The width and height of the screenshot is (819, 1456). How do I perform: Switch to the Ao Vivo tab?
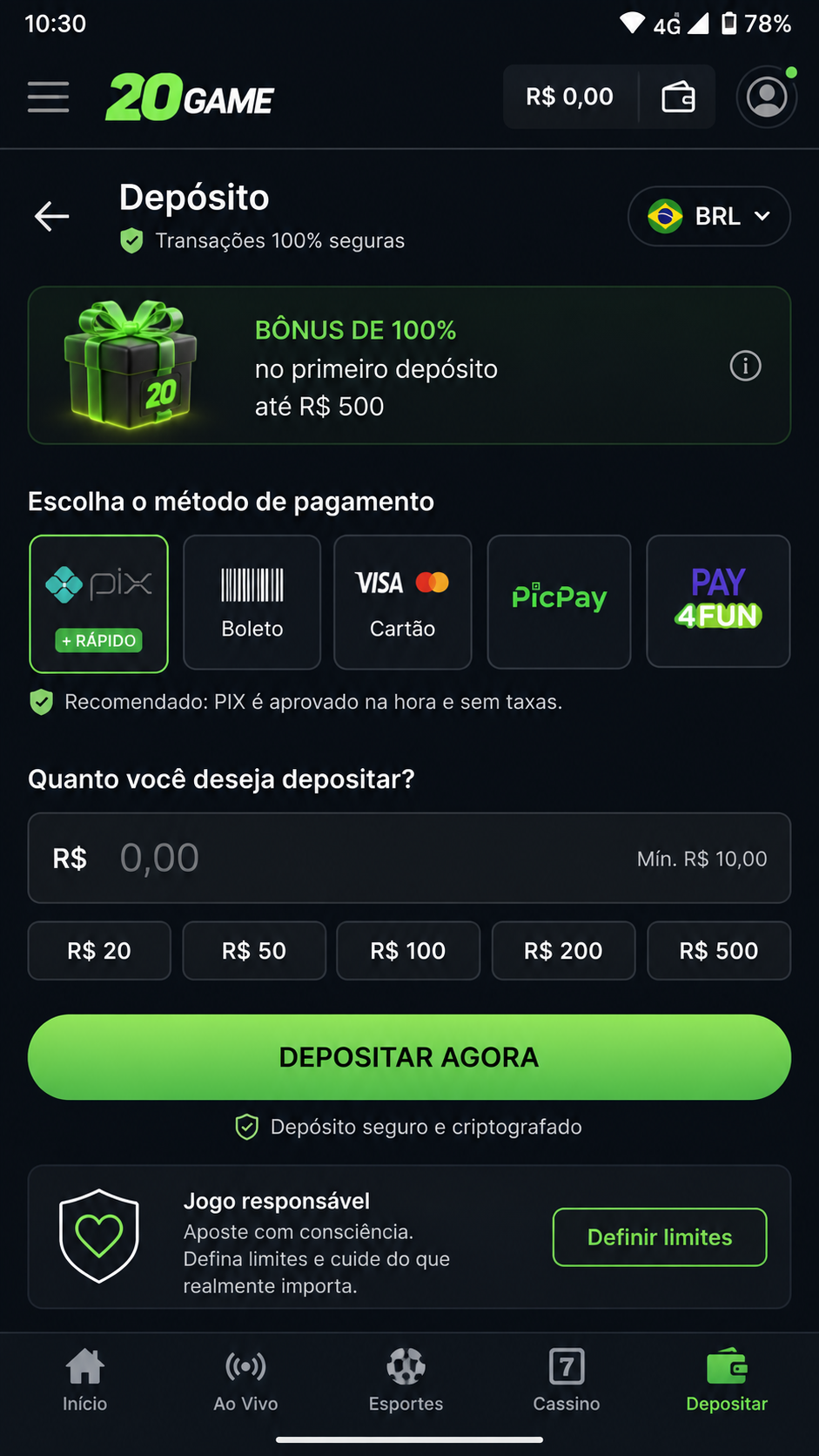(x=245, y=1380)
